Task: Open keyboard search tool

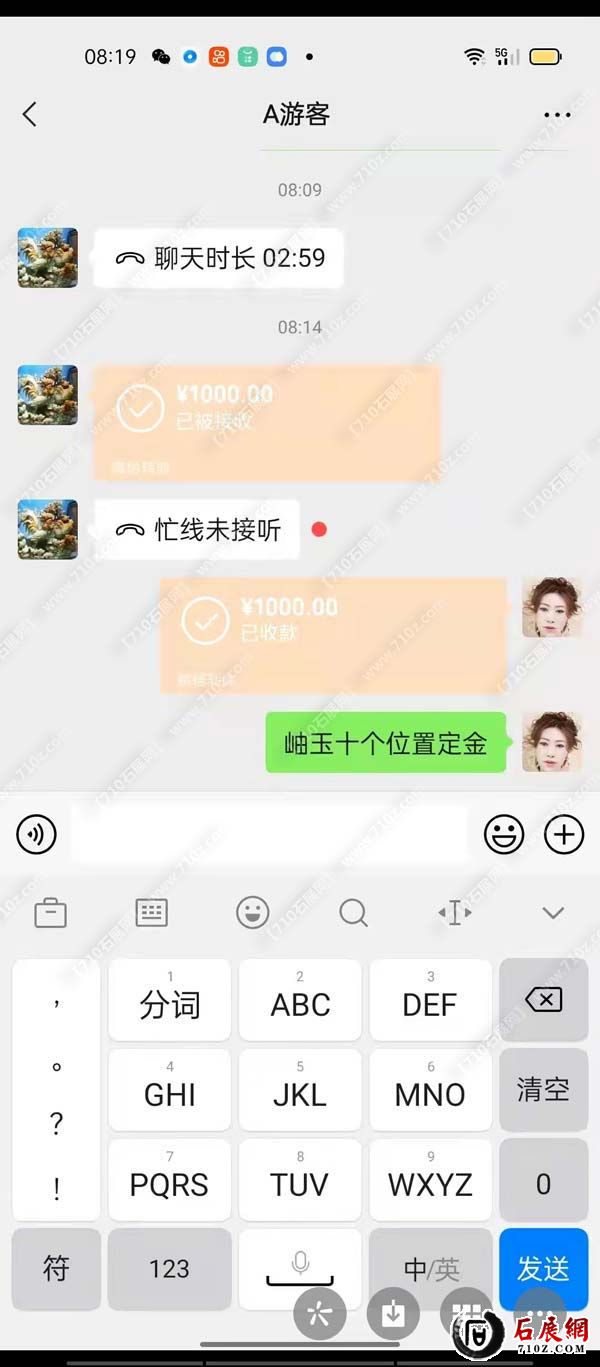Action: pyautogui.click(x=353, y=912)
